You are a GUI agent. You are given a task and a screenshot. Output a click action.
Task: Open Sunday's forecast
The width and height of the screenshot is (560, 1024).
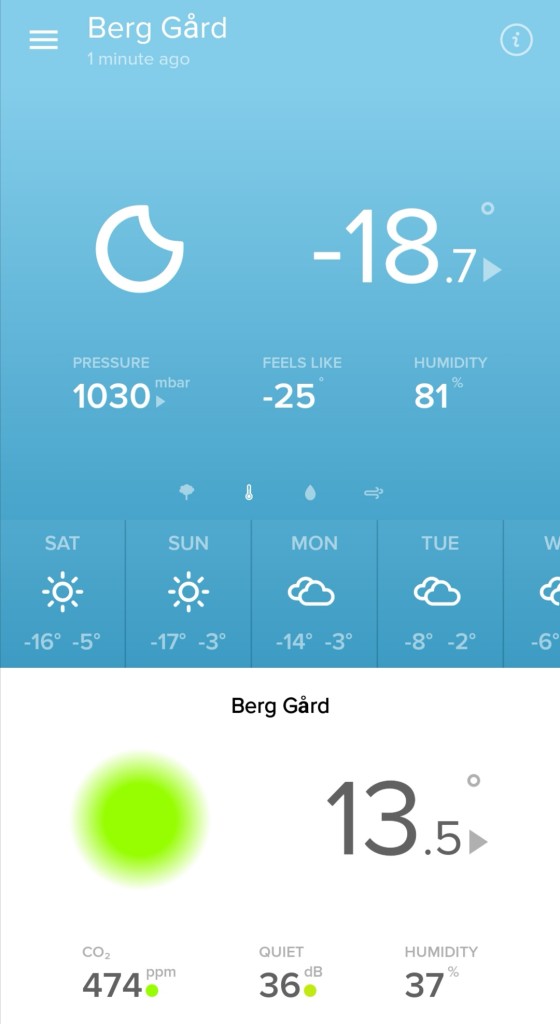[189, 594]
